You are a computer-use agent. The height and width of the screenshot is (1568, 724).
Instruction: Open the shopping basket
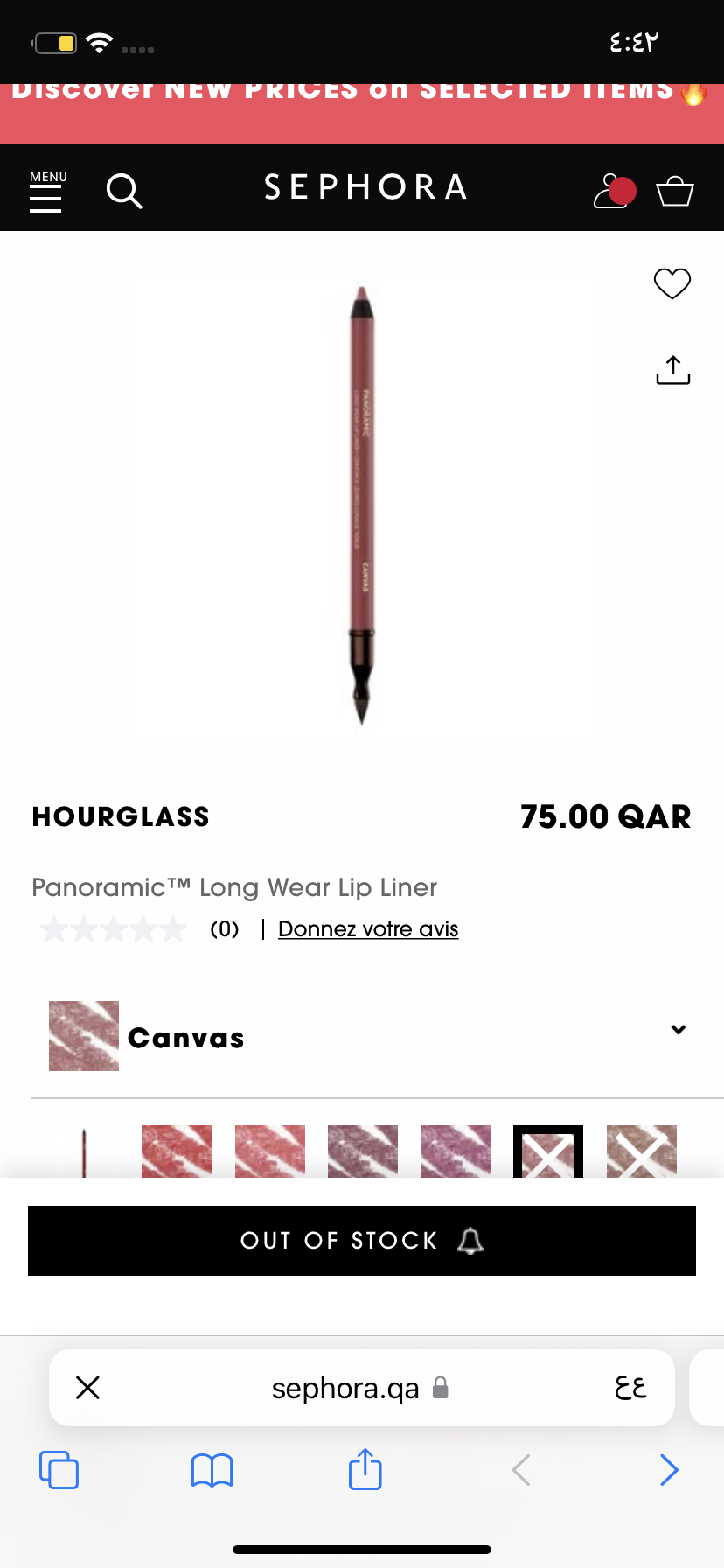pyautogui.click(x=675, y=190)
